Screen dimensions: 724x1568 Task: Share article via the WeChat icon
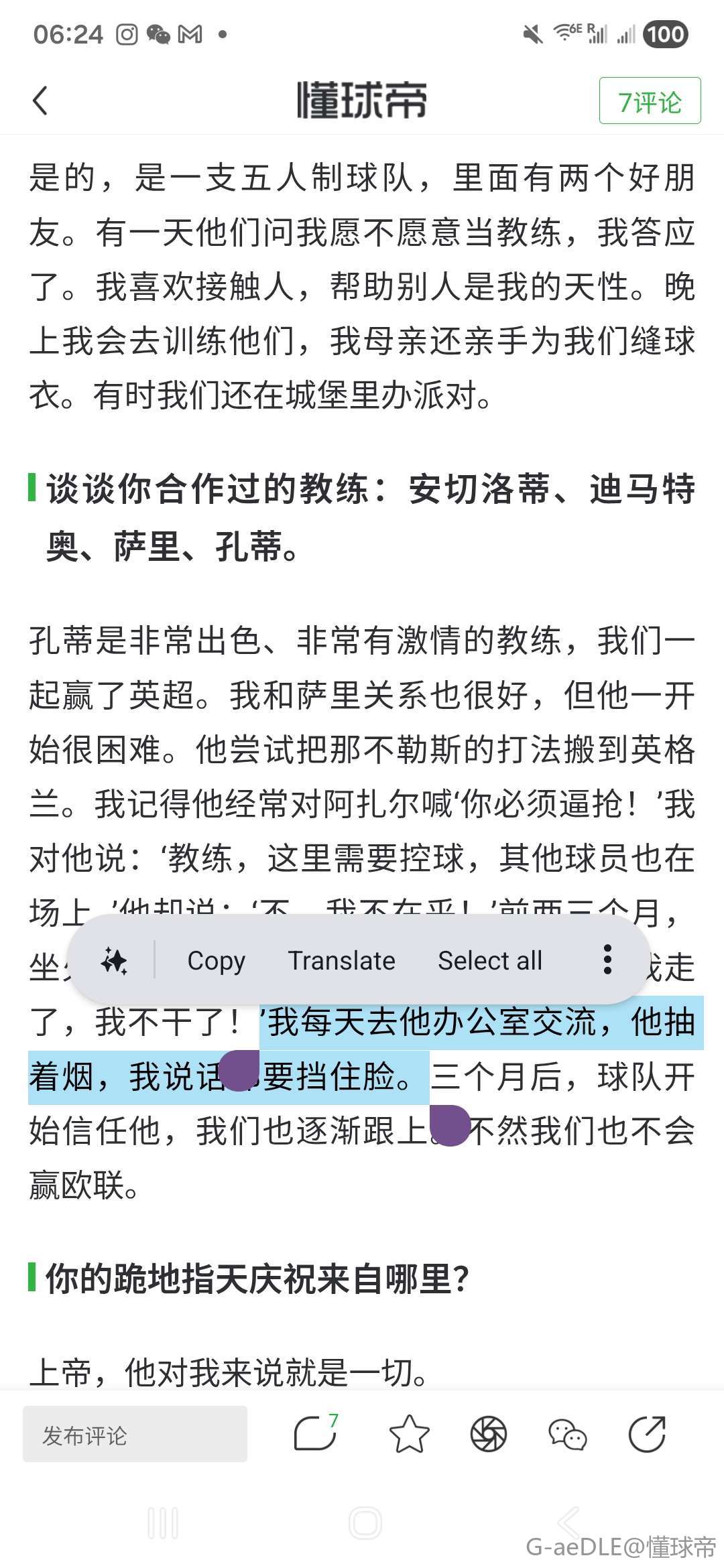click(x=567, y=1434)
